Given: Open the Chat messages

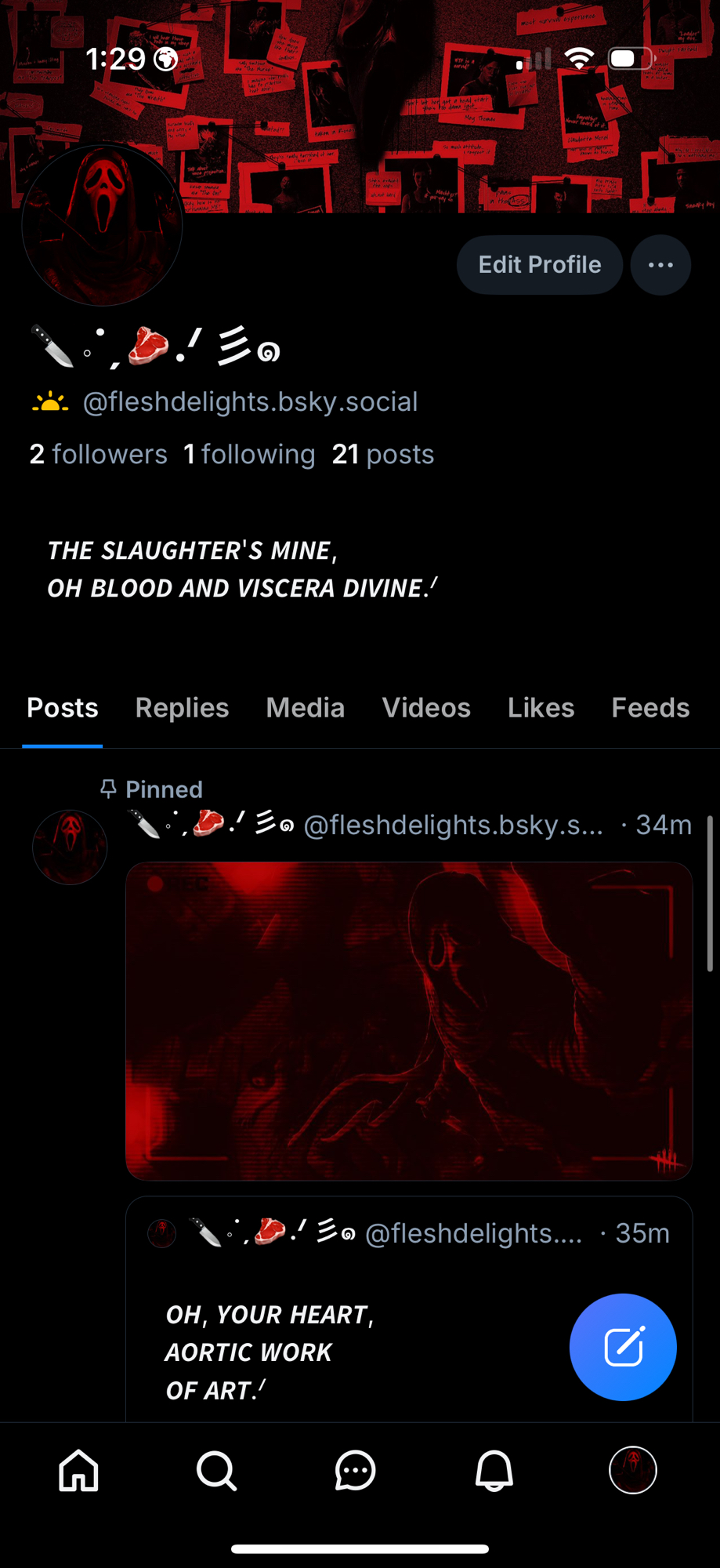Looking at the screenshot, I should point(355,1470).
